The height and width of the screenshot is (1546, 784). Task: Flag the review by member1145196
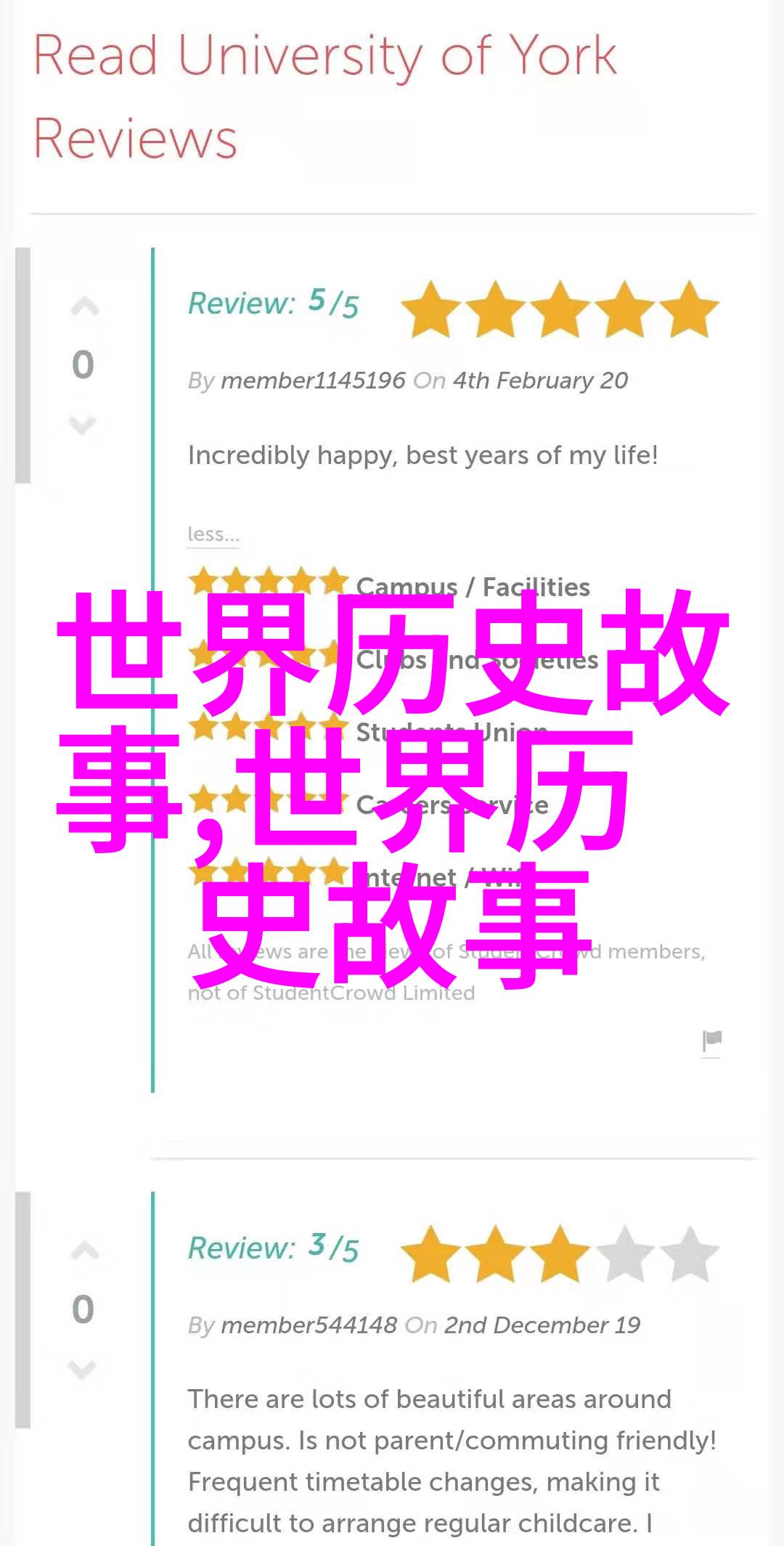pyautogui.click(x=711, y=1041)
